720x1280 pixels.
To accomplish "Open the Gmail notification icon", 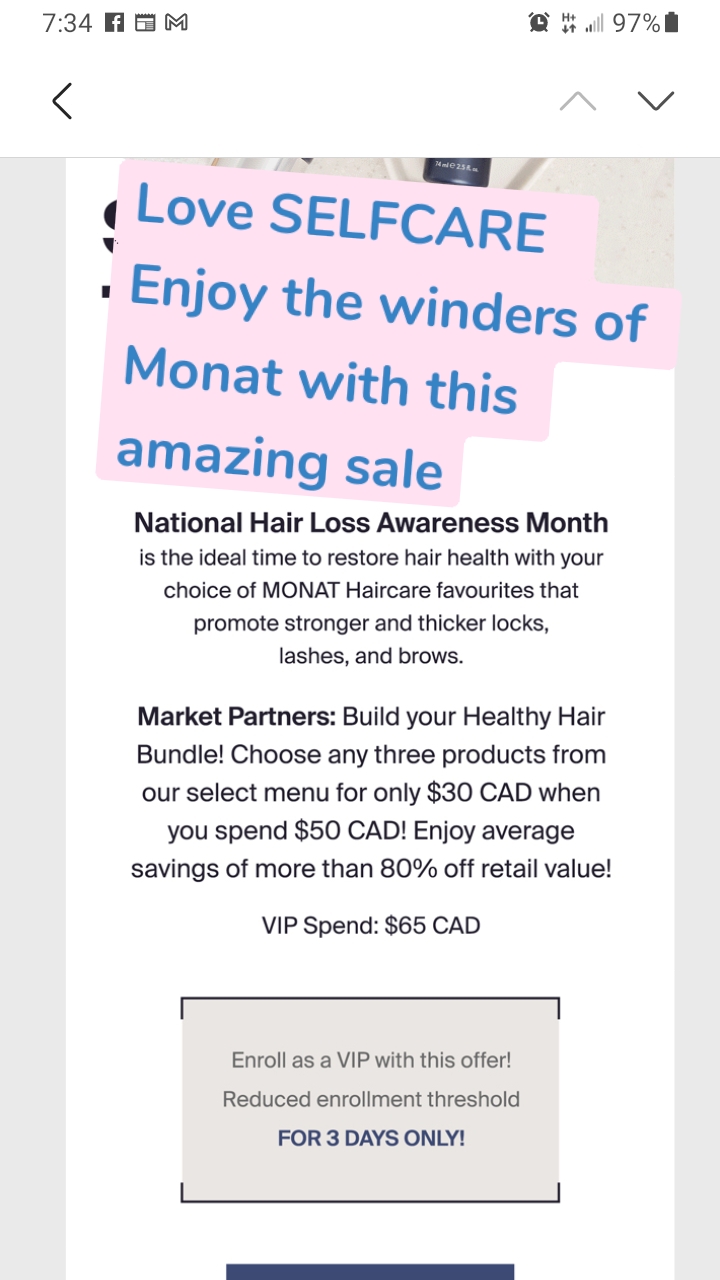I will (x=176, y=22).
